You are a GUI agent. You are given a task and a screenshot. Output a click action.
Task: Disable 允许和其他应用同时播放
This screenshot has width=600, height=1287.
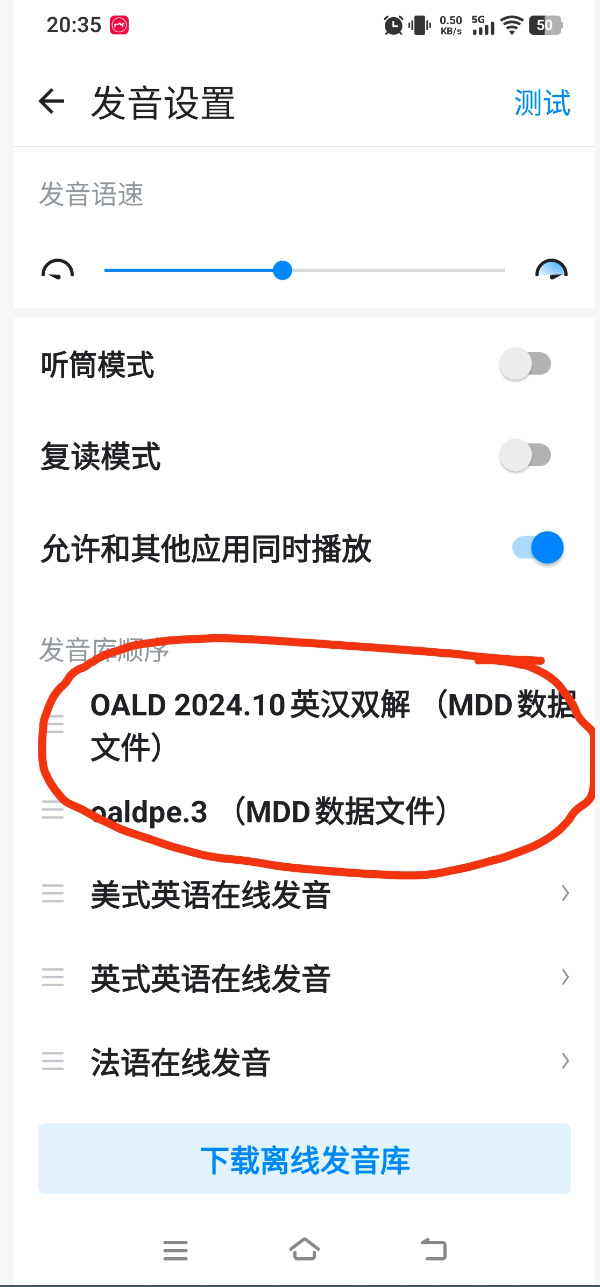click(537, 548)
